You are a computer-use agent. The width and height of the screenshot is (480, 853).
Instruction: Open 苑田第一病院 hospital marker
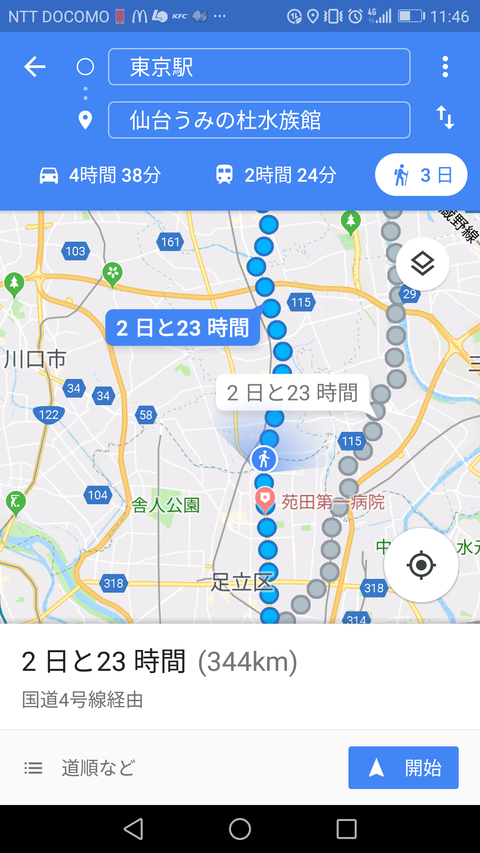point(264,502)
